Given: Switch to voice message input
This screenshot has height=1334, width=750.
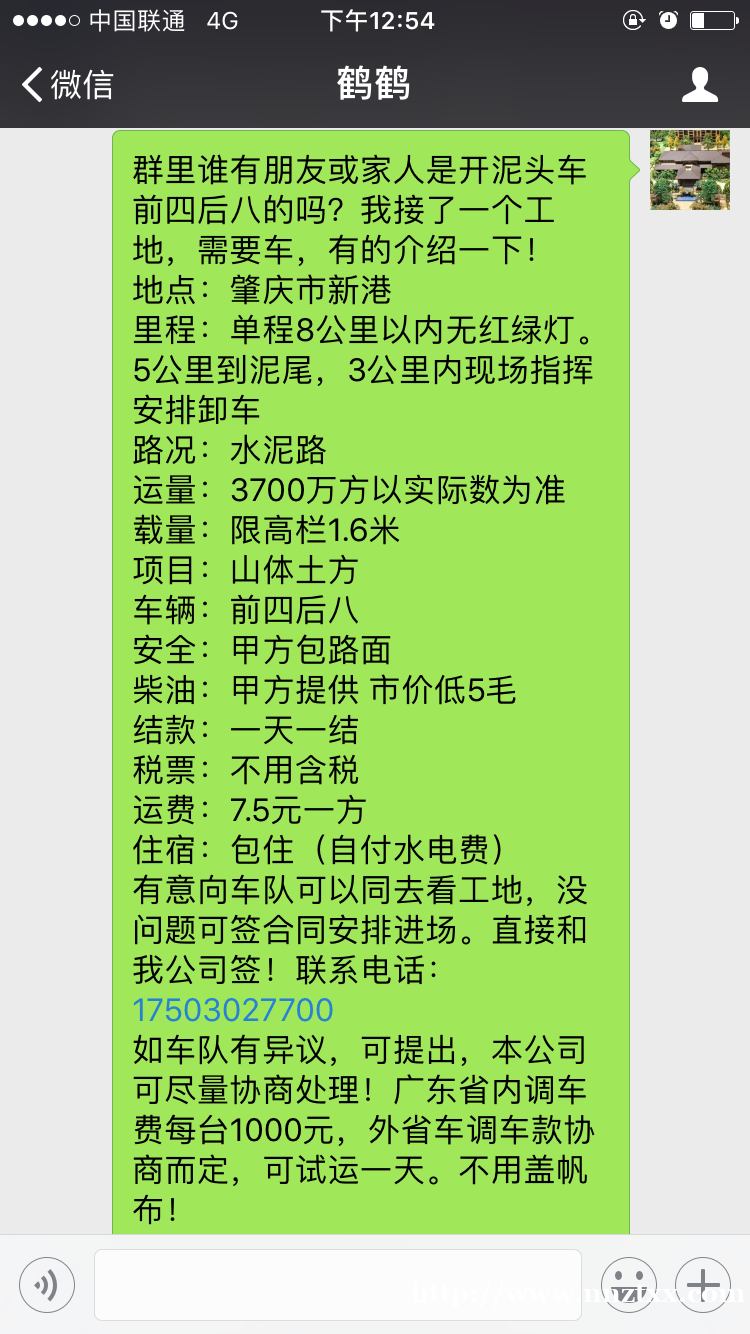Looking at the screenshot, I should (46, 1284).
